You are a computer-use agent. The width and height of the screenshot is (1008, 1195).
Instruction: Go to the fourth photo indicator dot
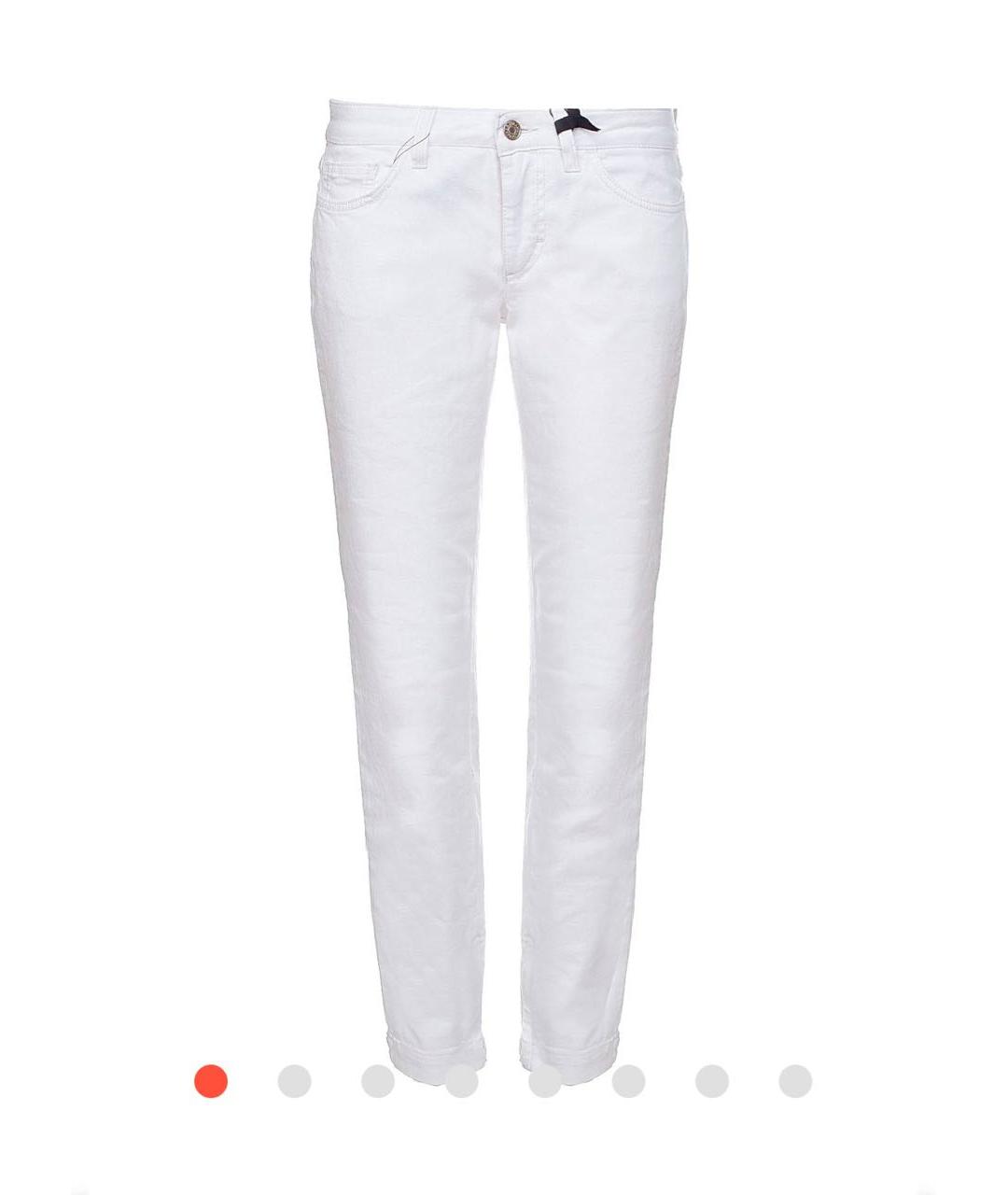tap(461, 1081)
